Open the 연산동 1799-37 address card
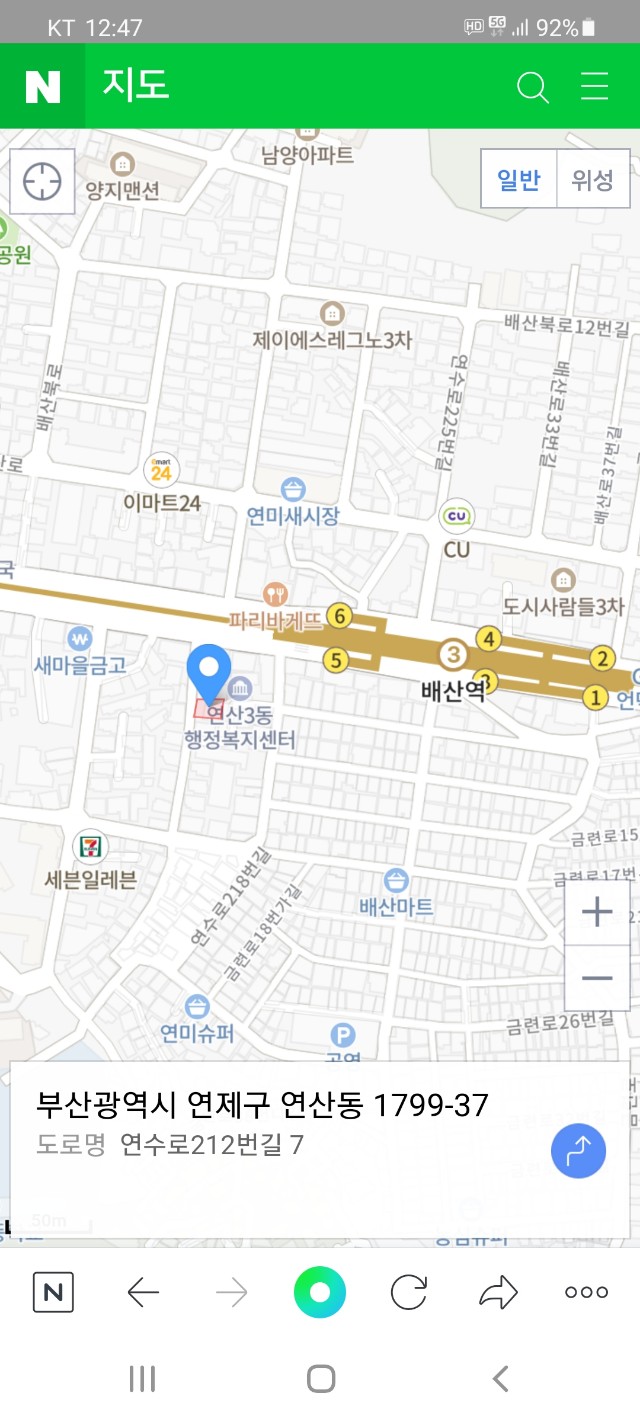 click(320, 1150)
